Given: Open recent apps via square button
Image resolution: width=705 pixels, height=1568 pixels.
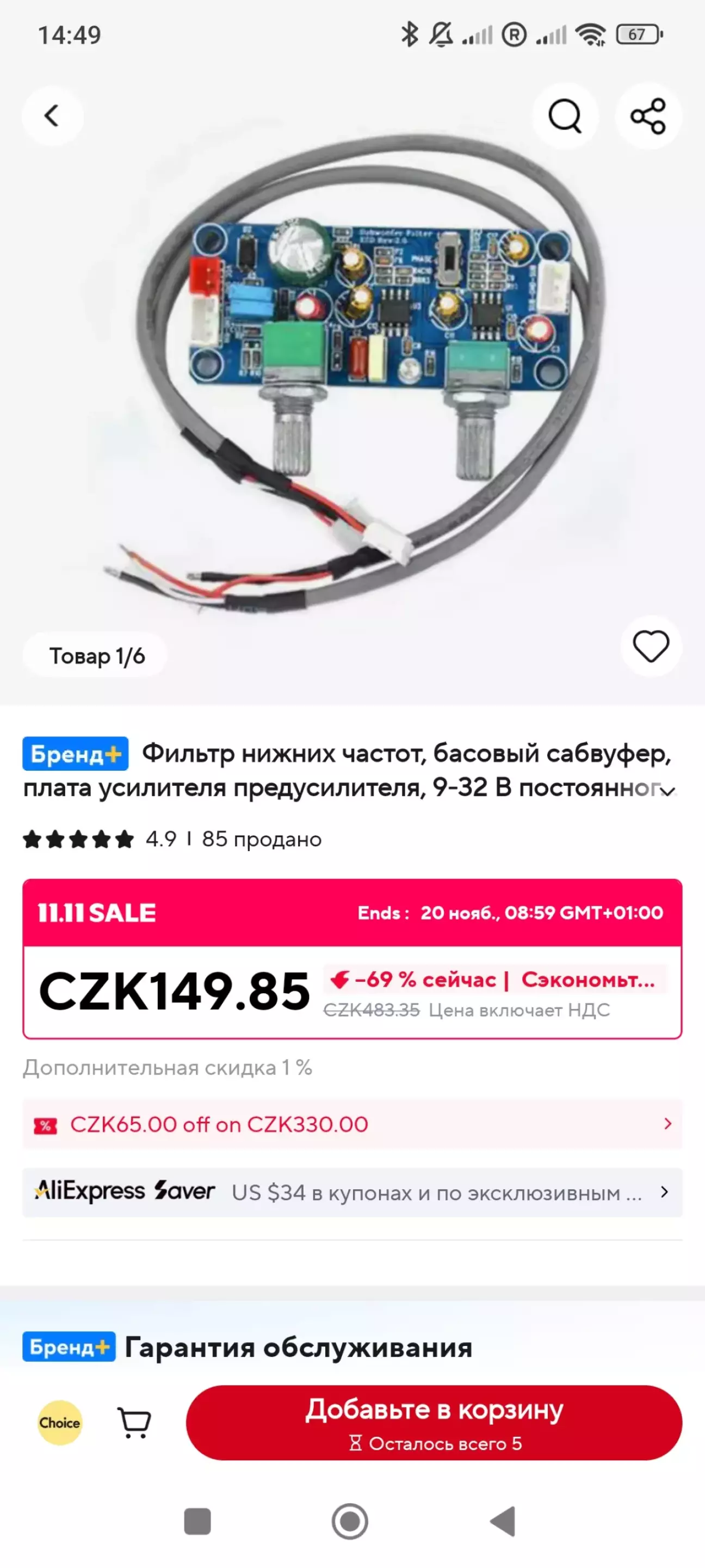Looking at the screenshot, I should click(x=197, y=1522).
